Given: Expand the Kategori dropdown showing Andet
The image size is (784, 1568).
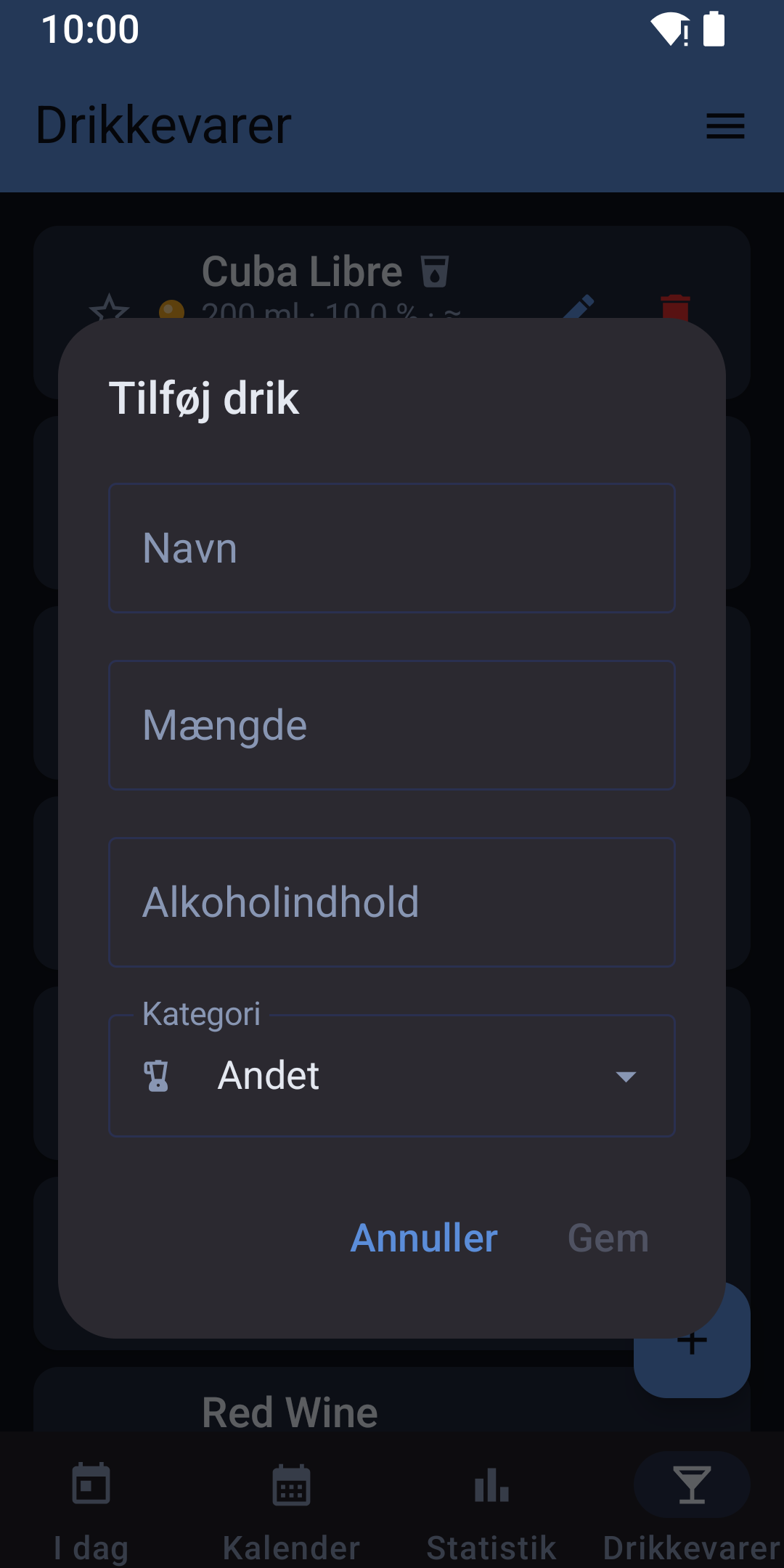Looking at the screenshot, I should (392, 1075).
